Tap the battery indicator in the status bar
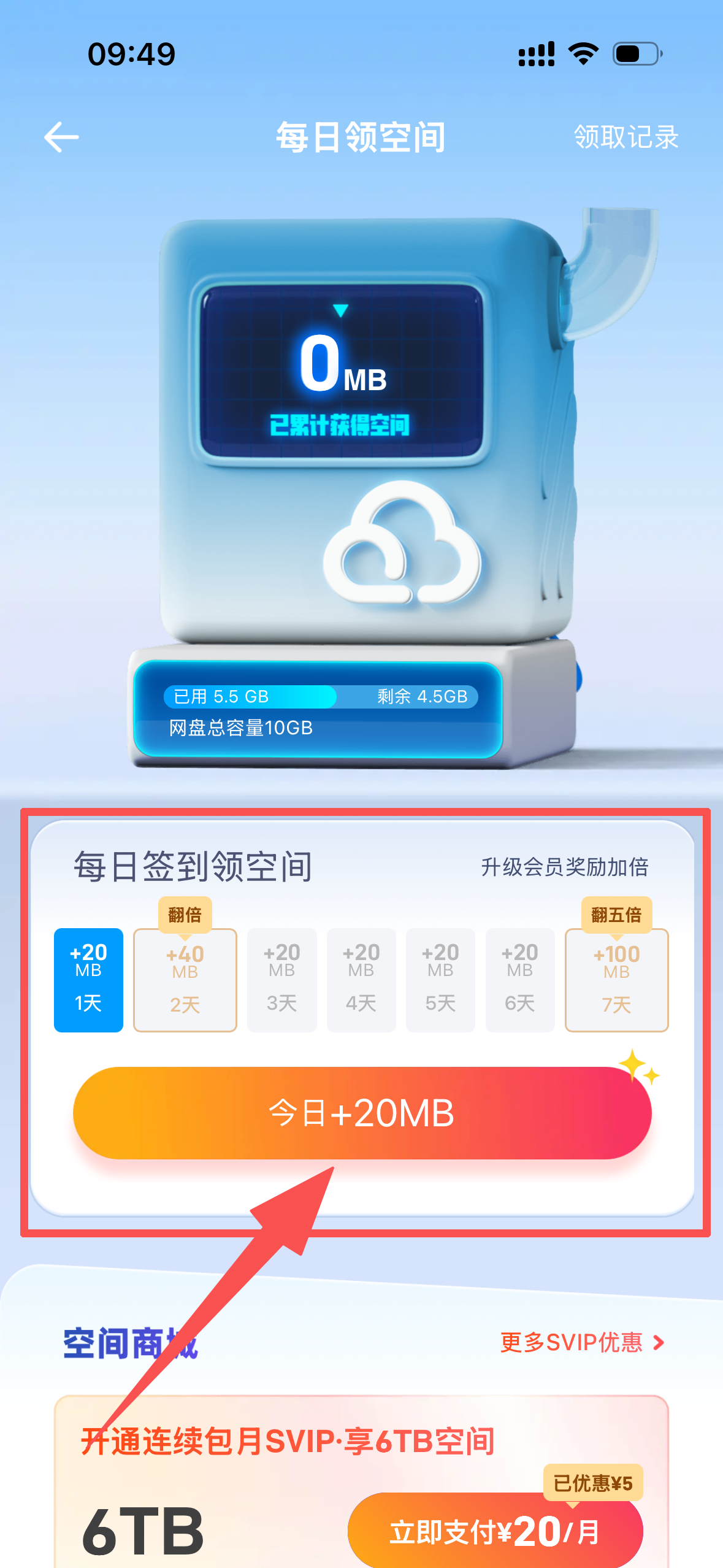Viewport: 723px width, 1568px height. pos(636,54)
